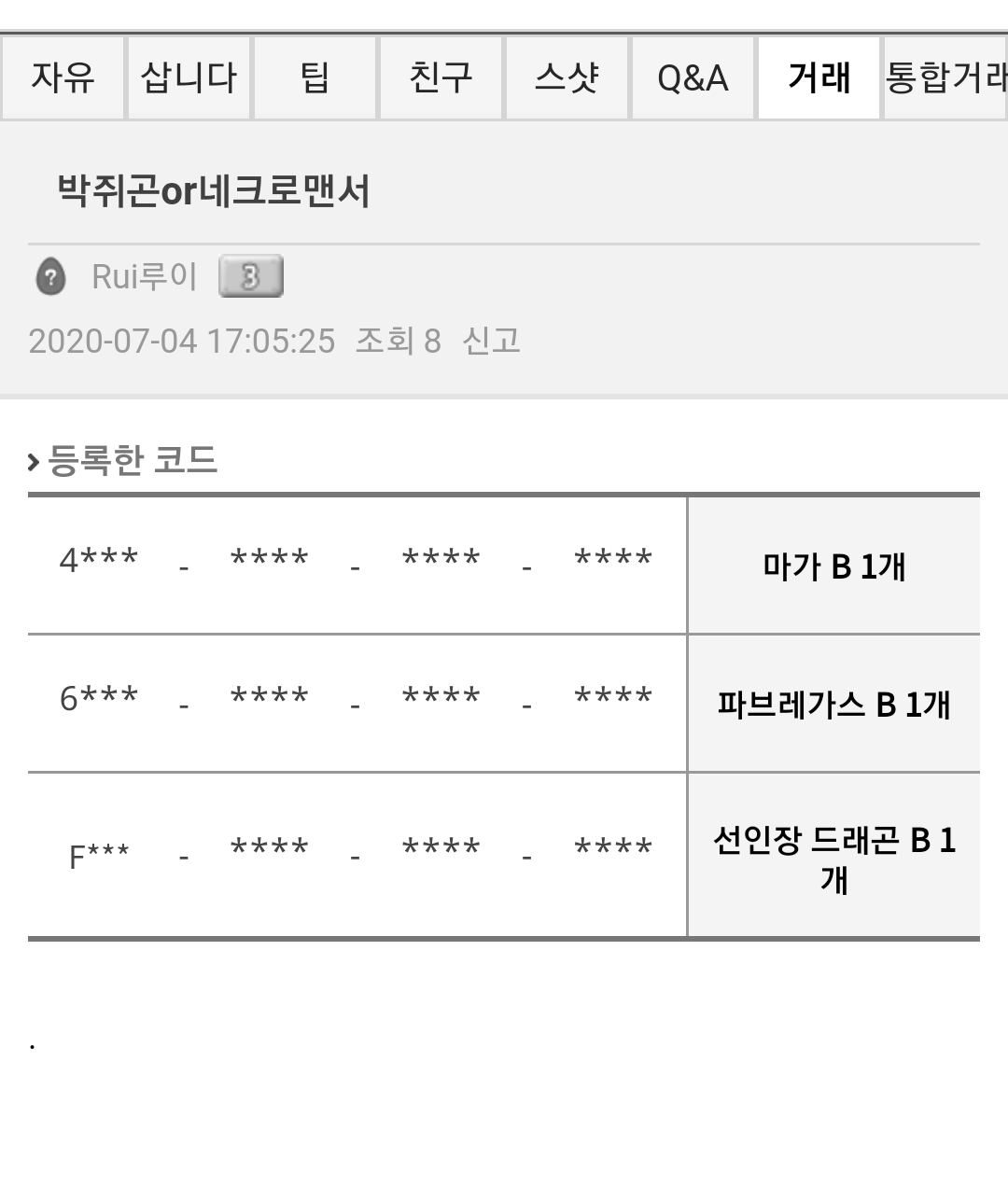Select the 팁 tab
The width and height of the screenshot is (1008, 1202).
point(315,78)
